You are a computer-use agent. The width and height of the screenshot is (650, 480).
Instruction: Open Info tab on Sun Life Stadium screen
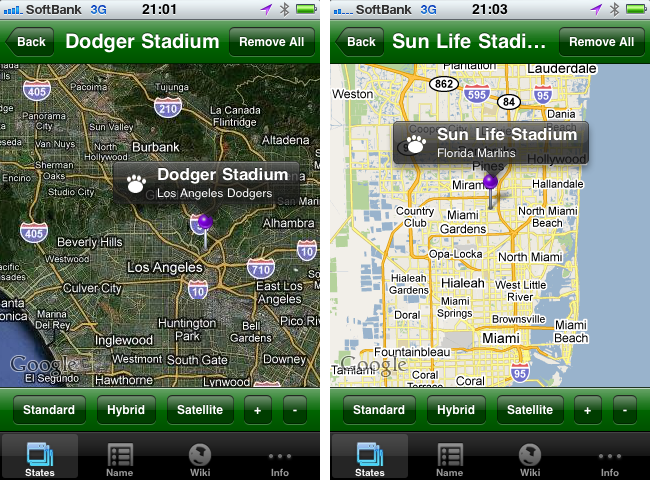pyautogui.click(x=609, y=460)
